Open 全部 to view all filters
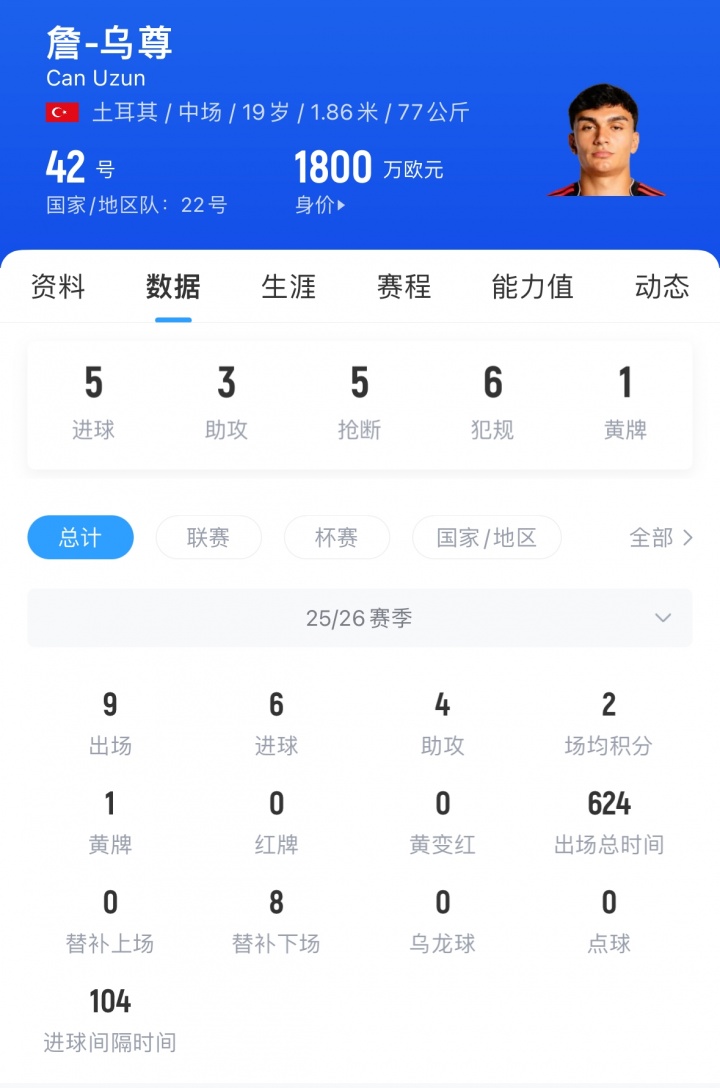This screenshot has height=1088, width=720. (660, 537)
